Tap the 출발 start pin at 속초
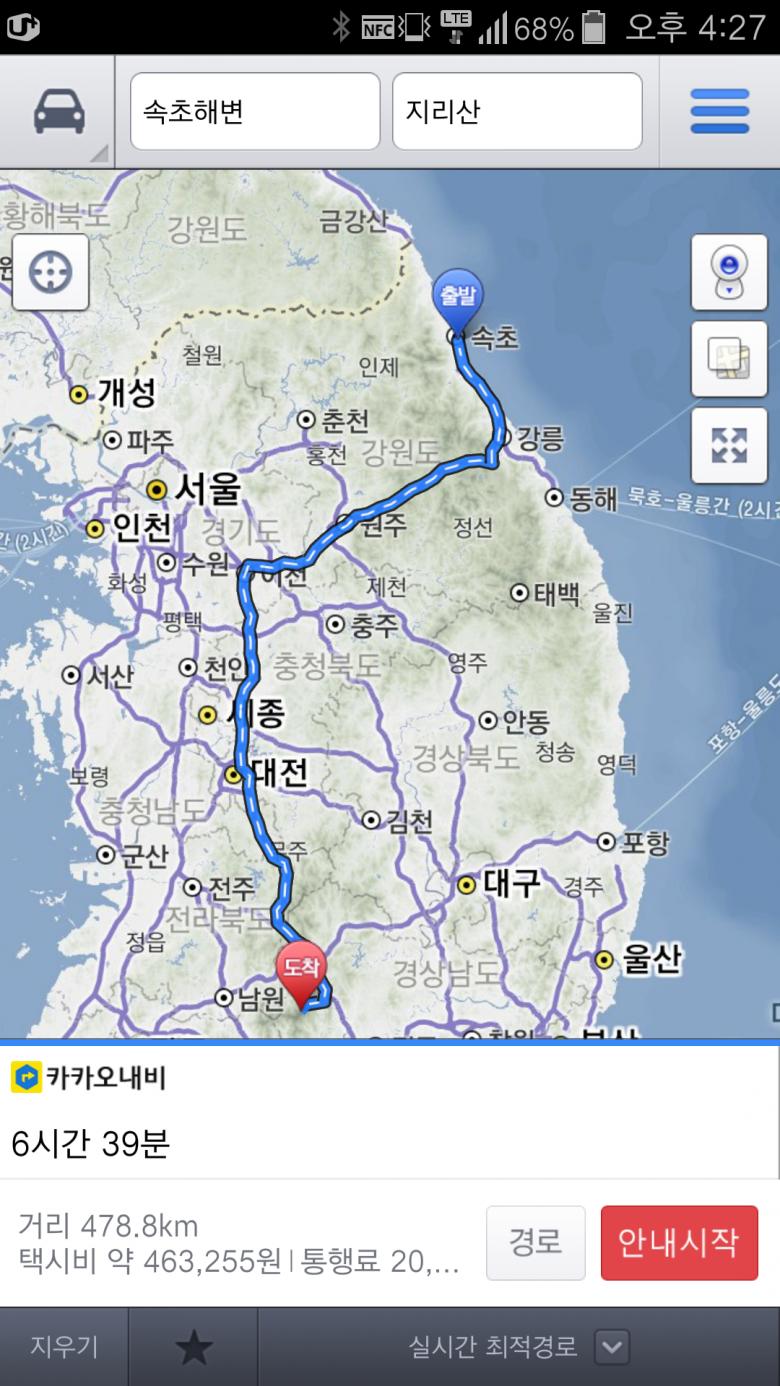This screenshot has width=780, height=1386. click(457, 298)
